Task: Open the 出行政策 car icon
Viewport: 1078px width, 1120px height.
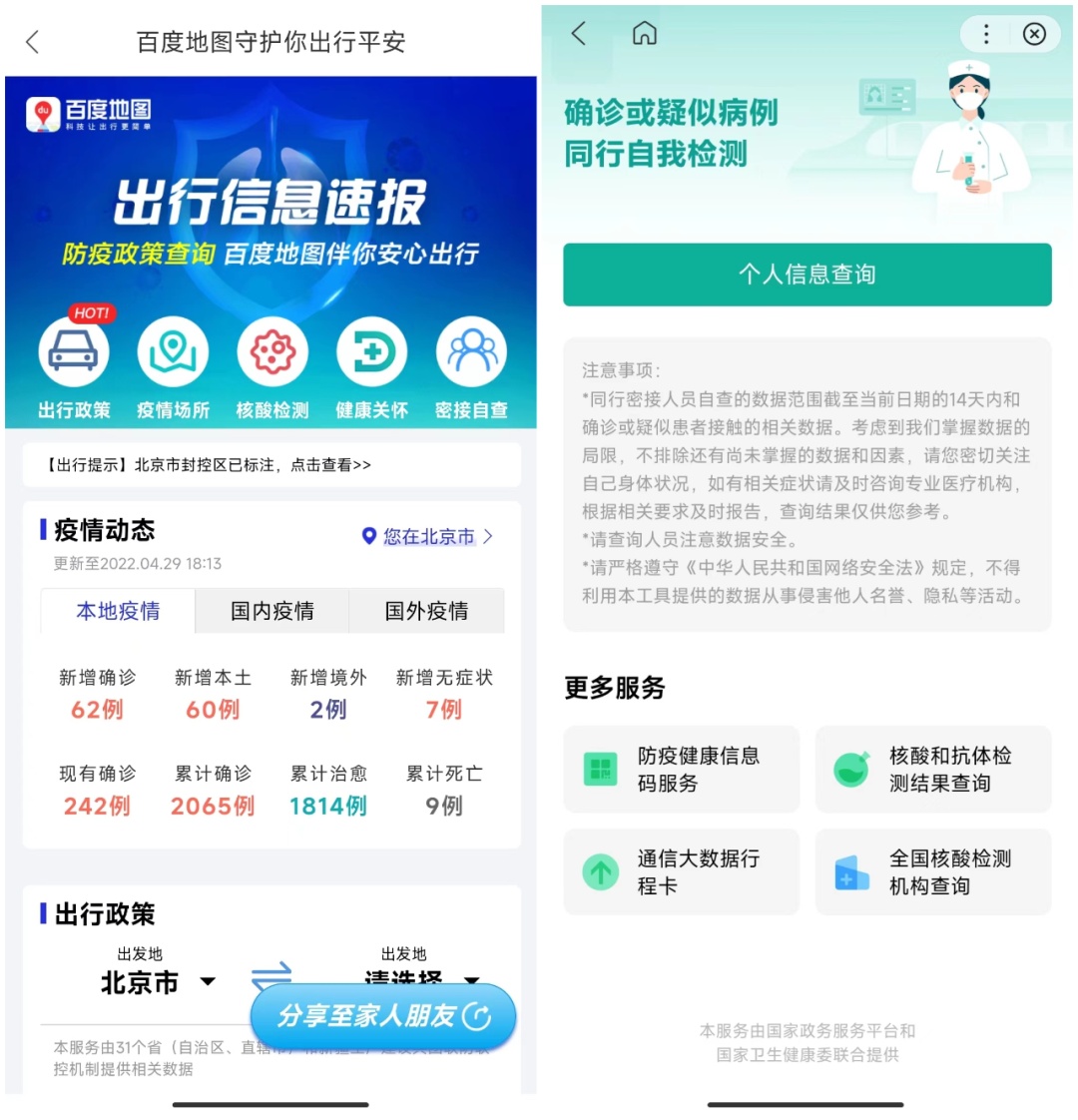Action: (74, 353)
